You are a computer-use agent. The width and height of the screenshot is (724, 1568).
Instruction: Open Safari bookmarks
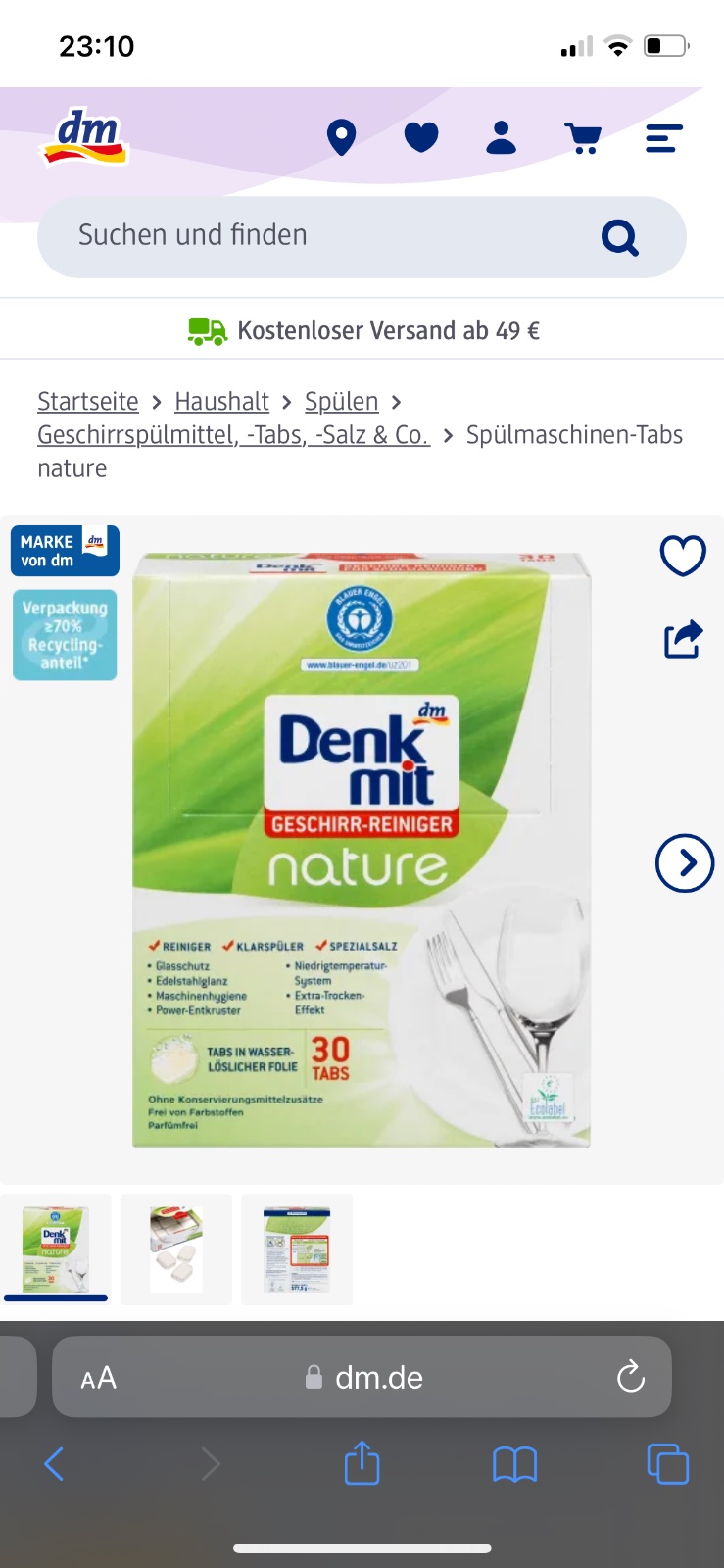click(x=514, y=1464)
